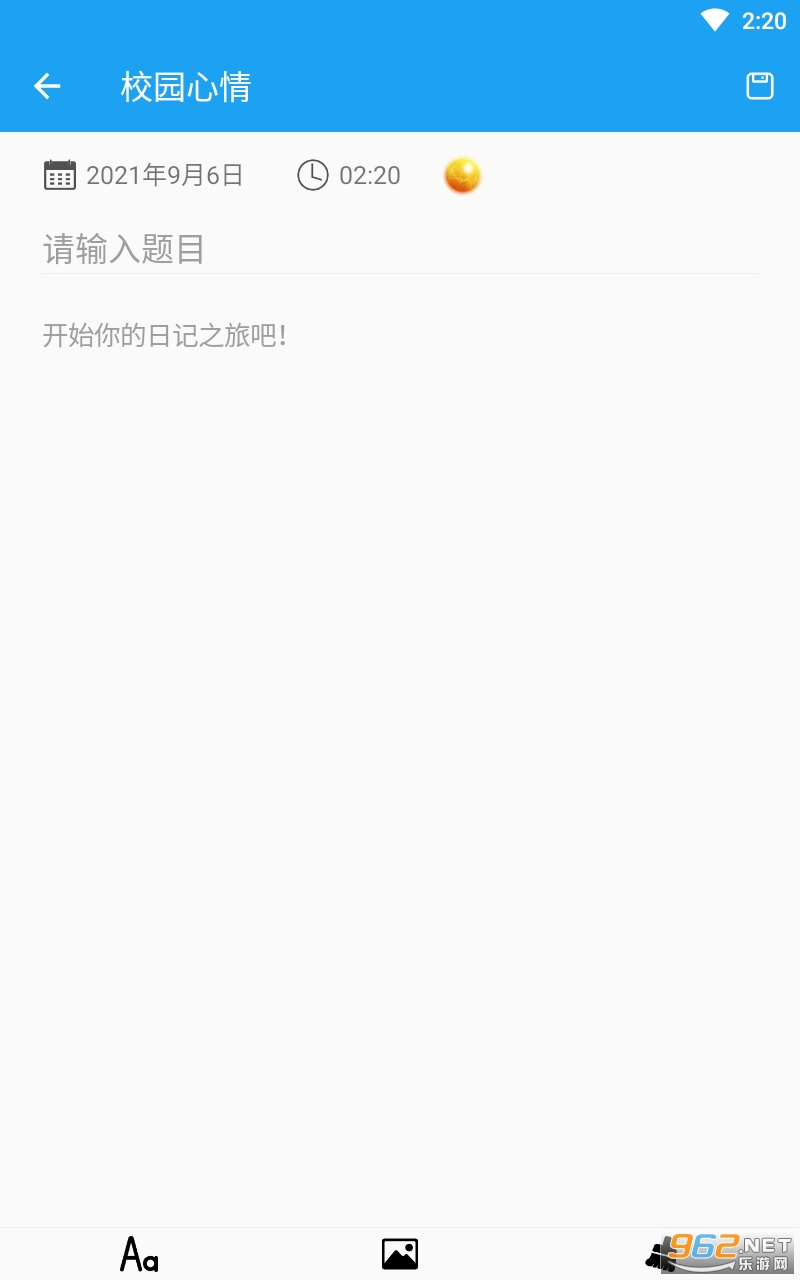This screenshot has width=800, height=1280.
Task: Tap the broom clear icon
Action: [660, 1255]
